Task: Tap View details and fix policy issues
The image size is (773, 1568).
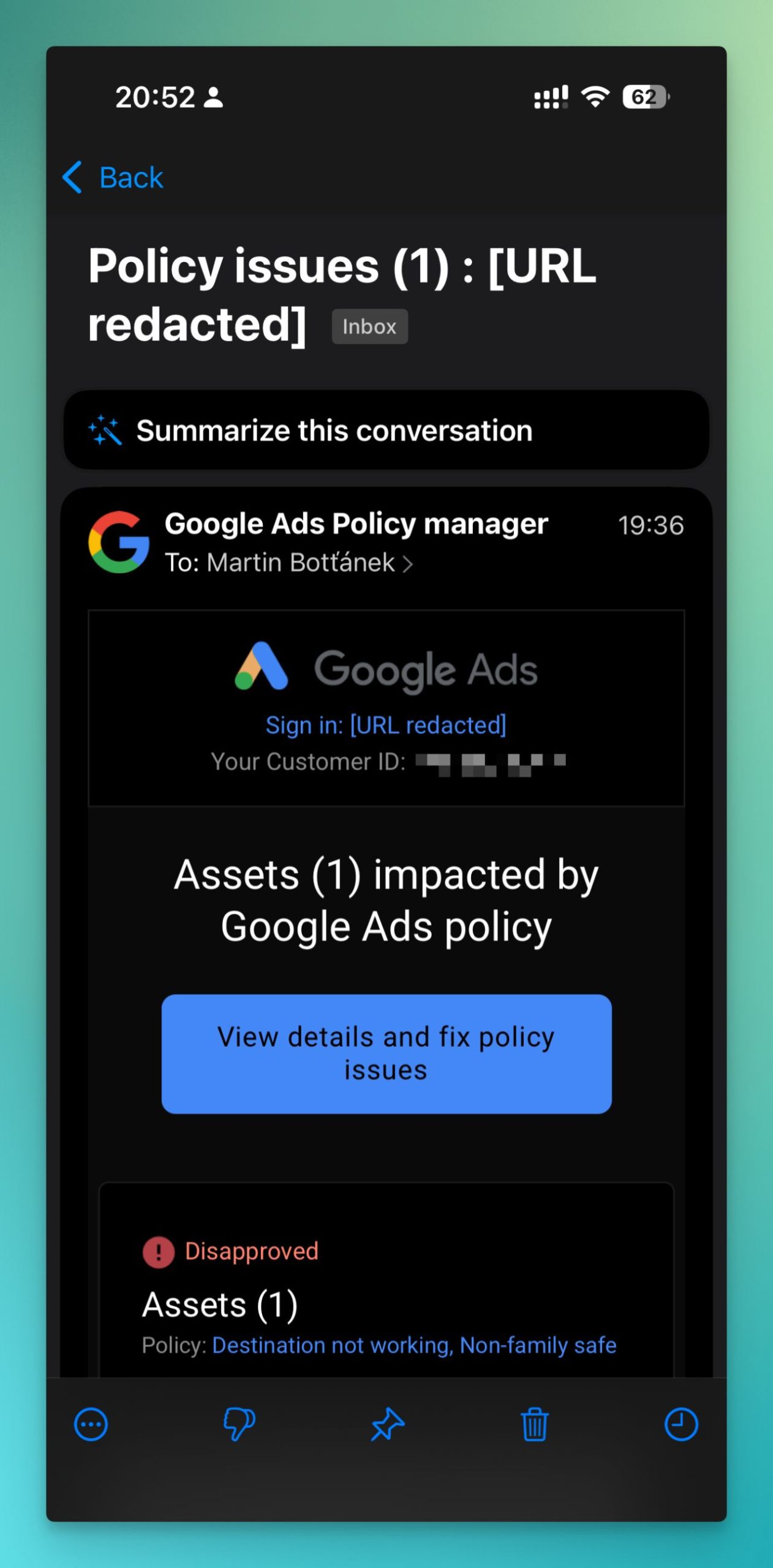Action: click(x=386, y=1053)
